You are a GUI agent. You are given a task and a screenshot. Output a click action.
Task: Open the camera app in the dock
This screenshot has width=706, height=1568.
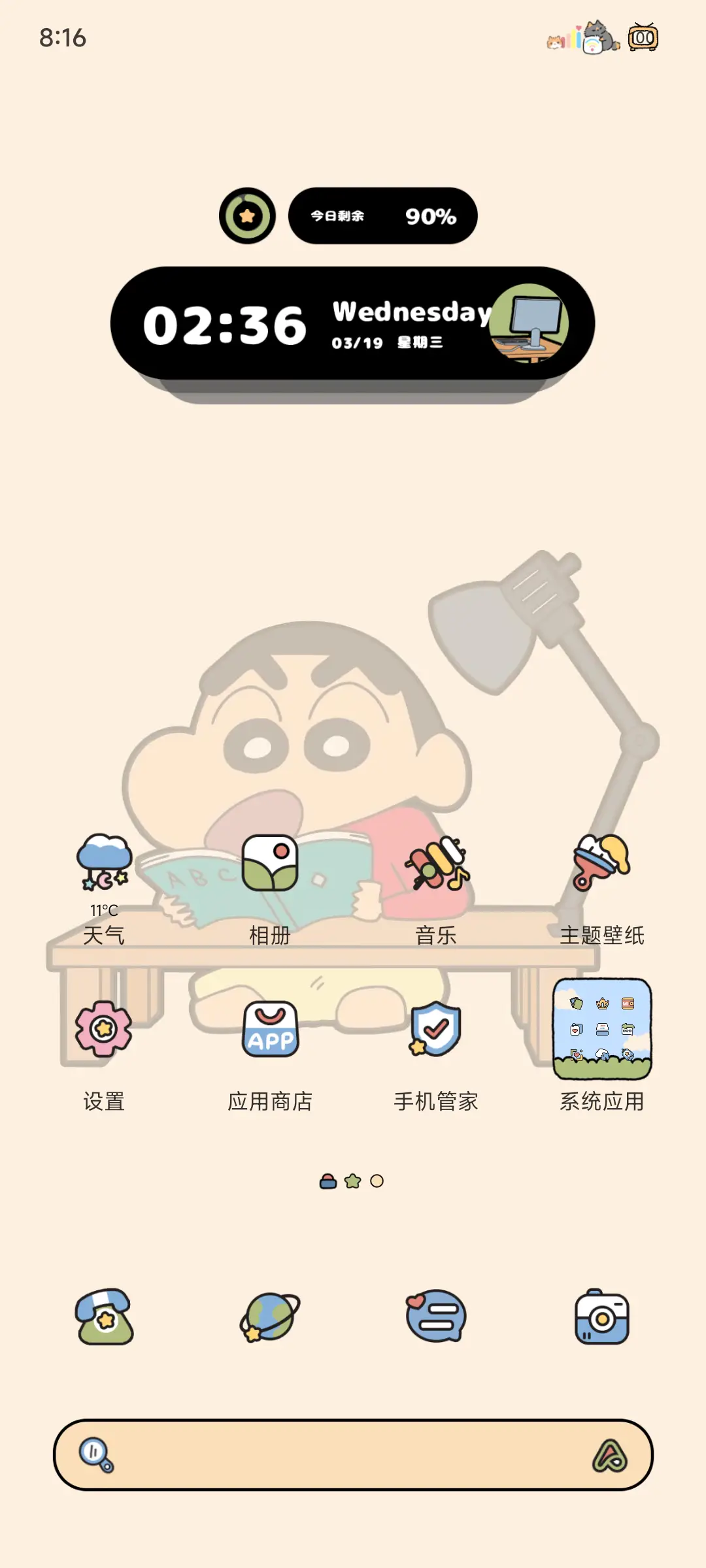602,1316
